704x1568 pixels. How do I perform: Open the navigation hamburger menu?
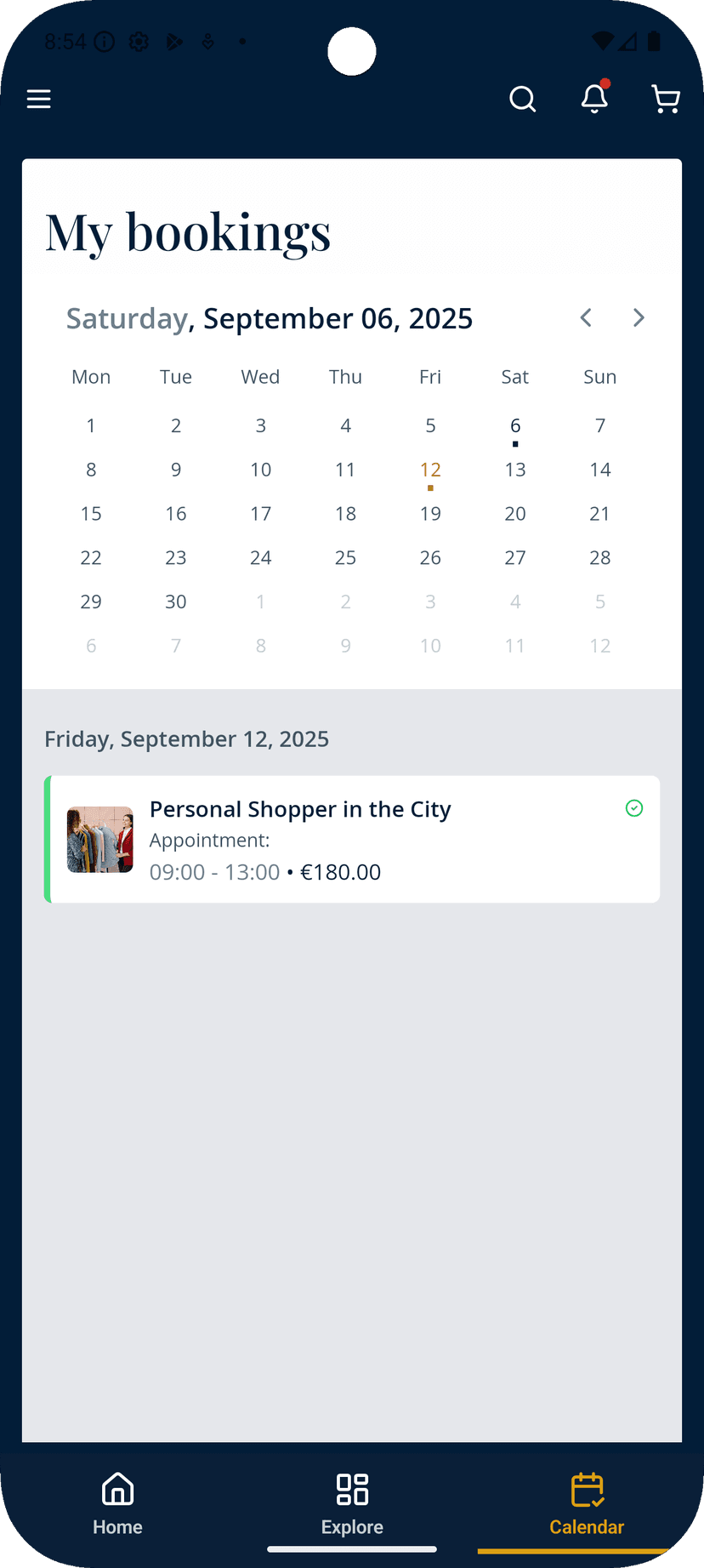click(x=38, y=99)
